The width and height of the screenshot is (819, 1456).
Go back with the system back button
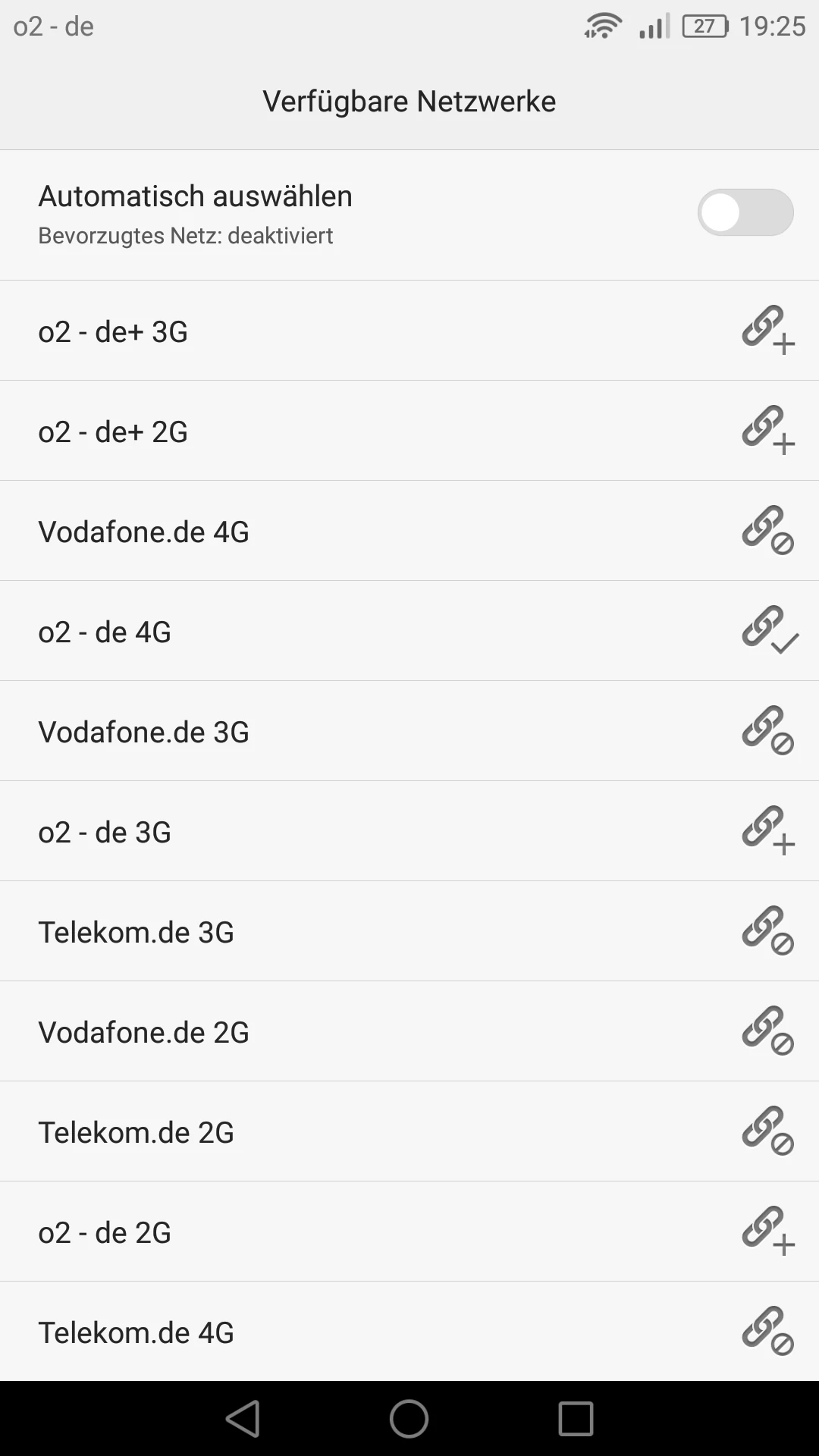click(x=243, y=1419)
